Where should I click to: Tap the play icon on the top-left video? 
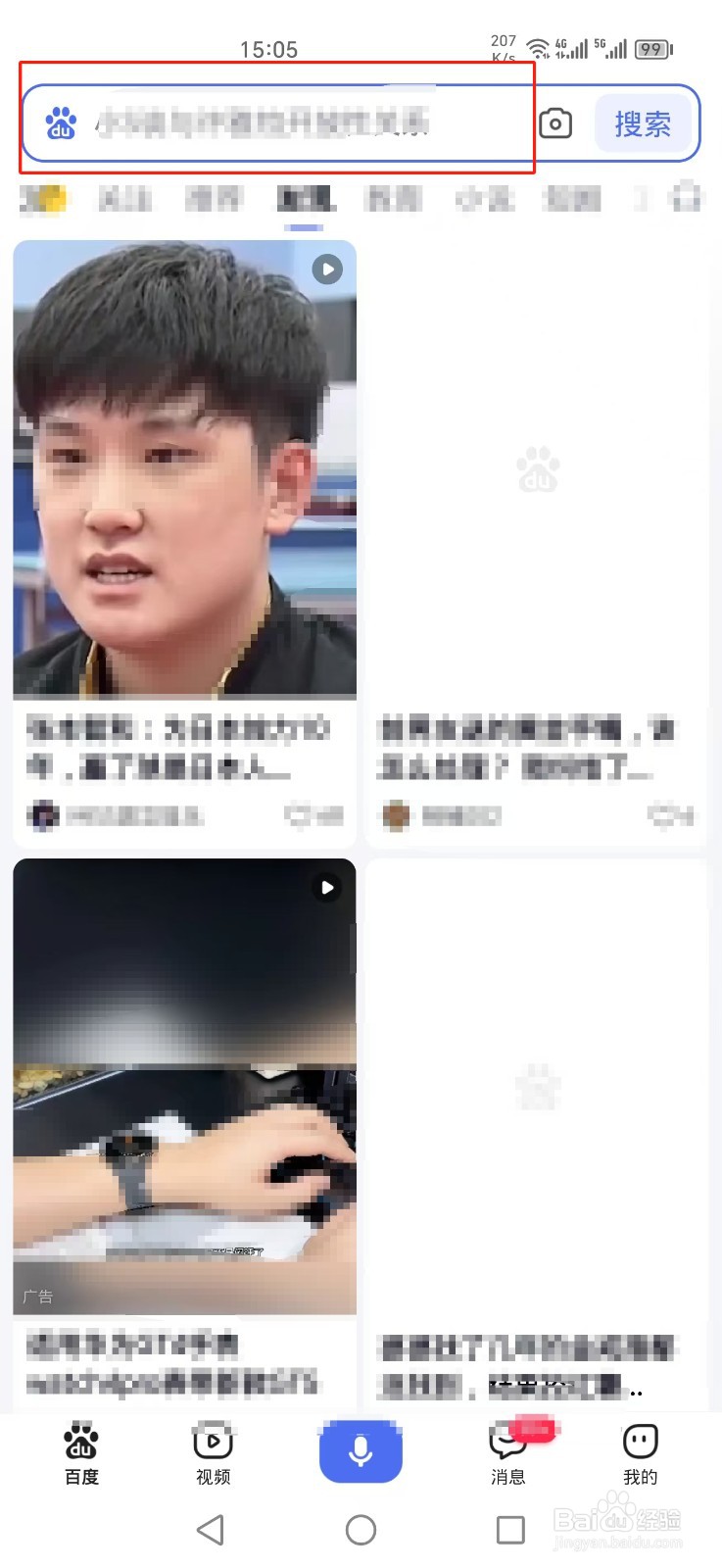click(x=326, y=269)
